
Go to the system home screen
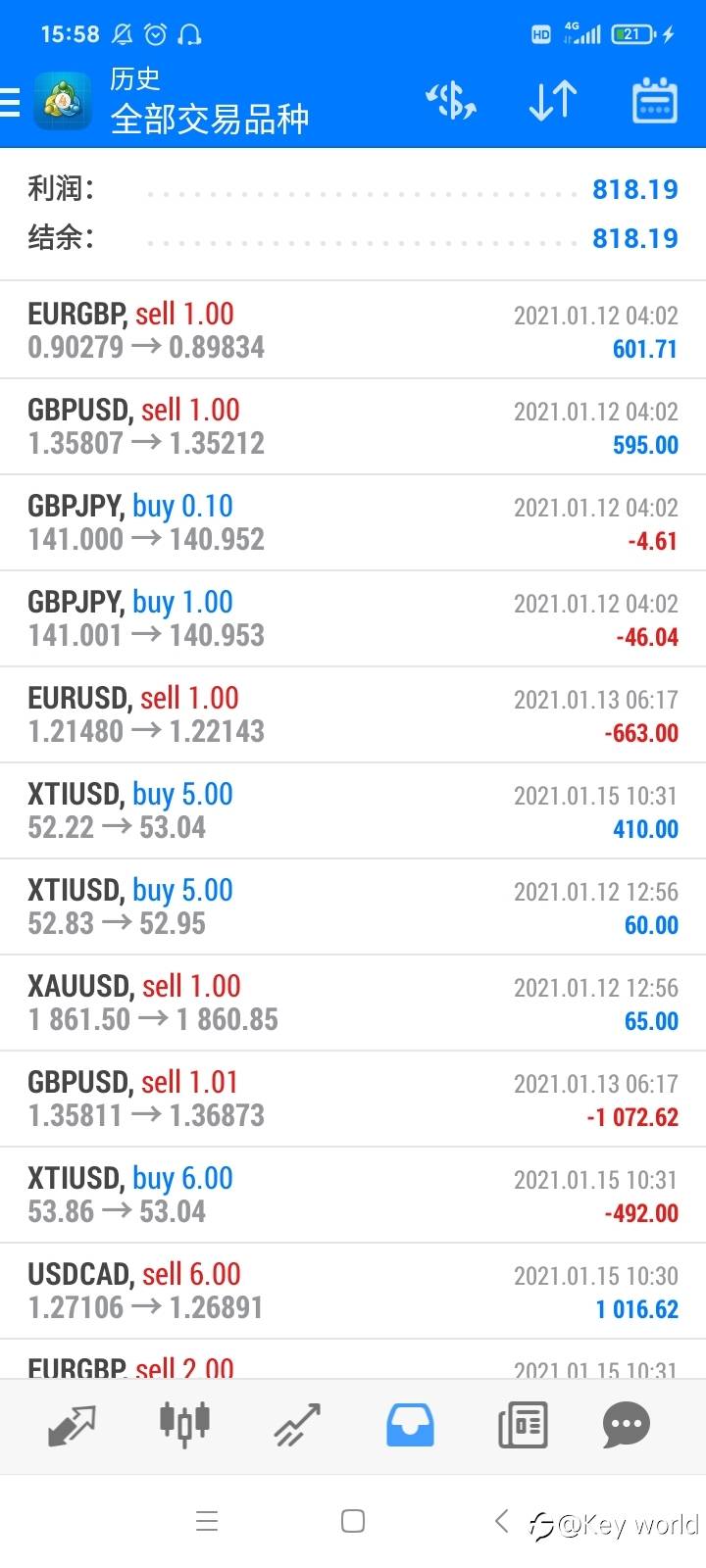point(353,1521)
